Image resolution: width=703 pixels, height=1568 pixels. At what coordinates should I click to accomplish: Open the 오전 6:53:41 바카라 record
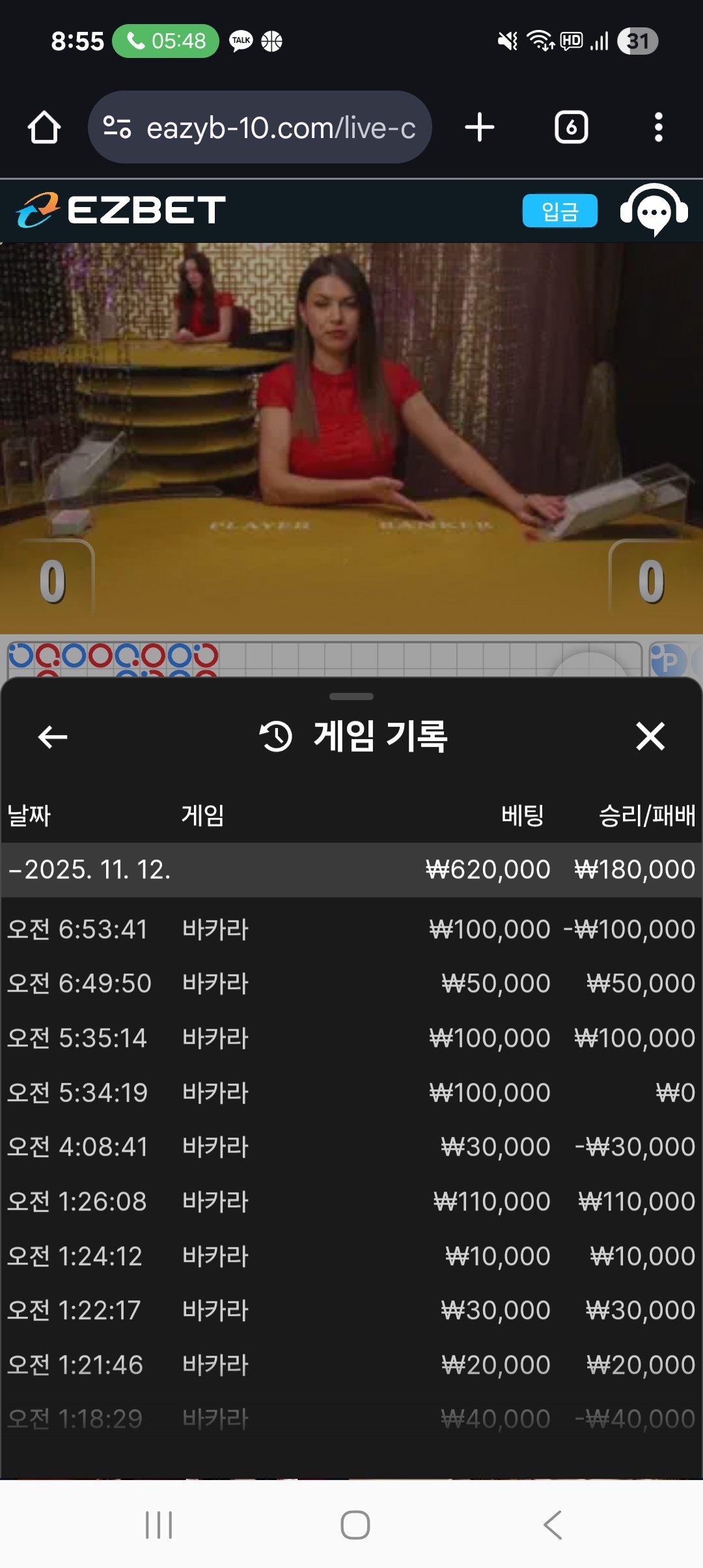(x=351, y=929)
